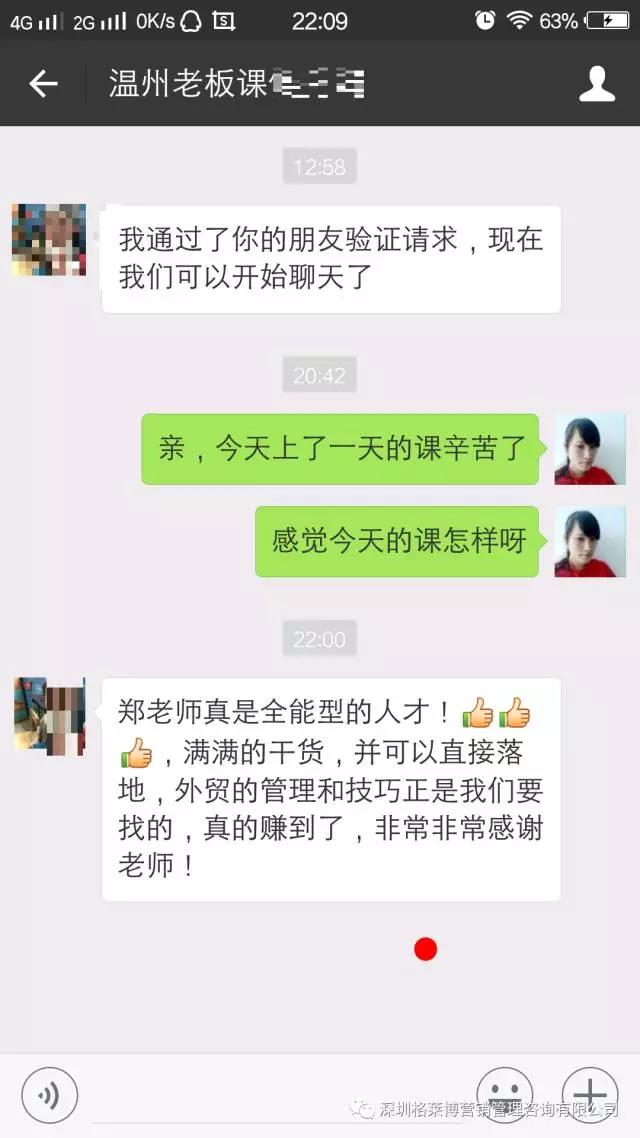
Task: Open avatar beside friend verification message
Action: coord(49,240)
